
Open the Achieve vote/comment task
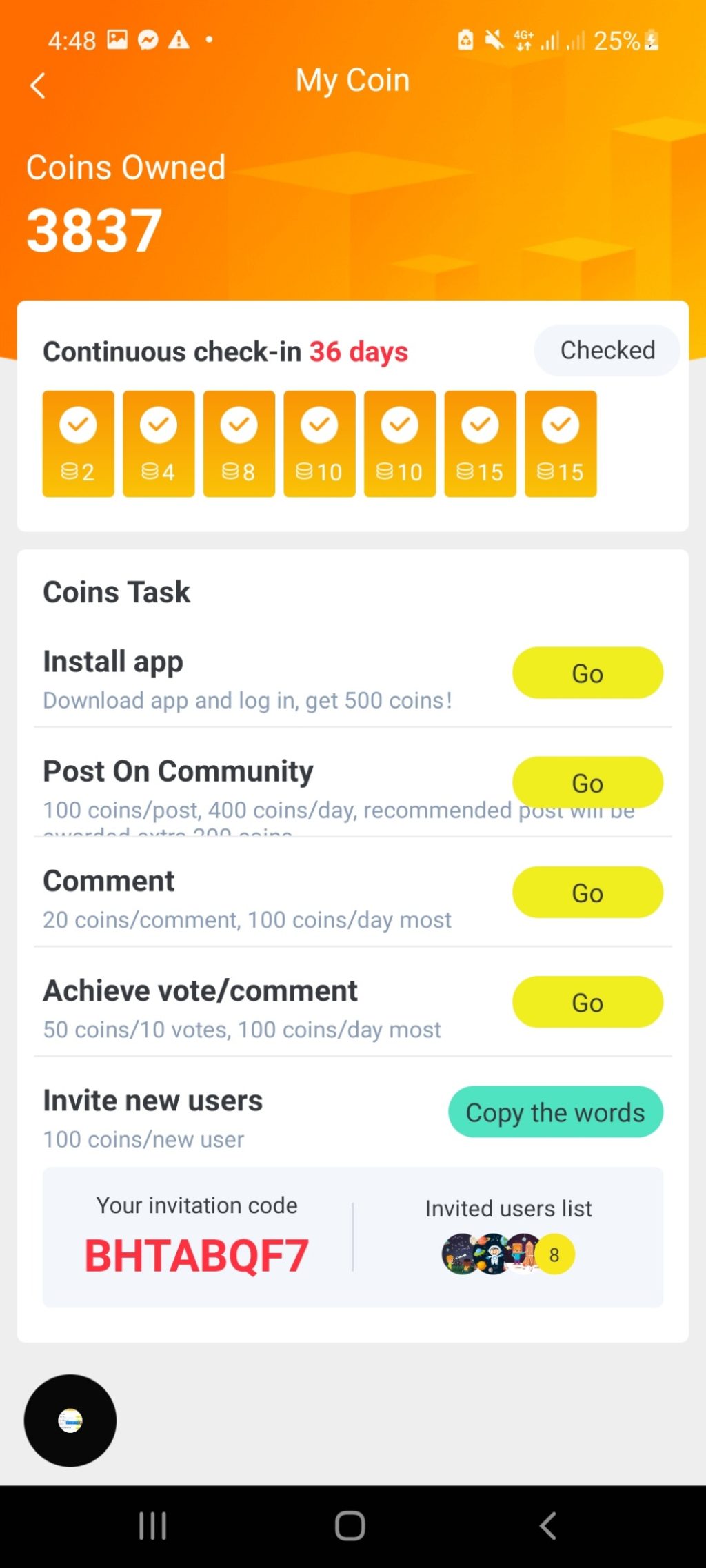(587, 1002)
